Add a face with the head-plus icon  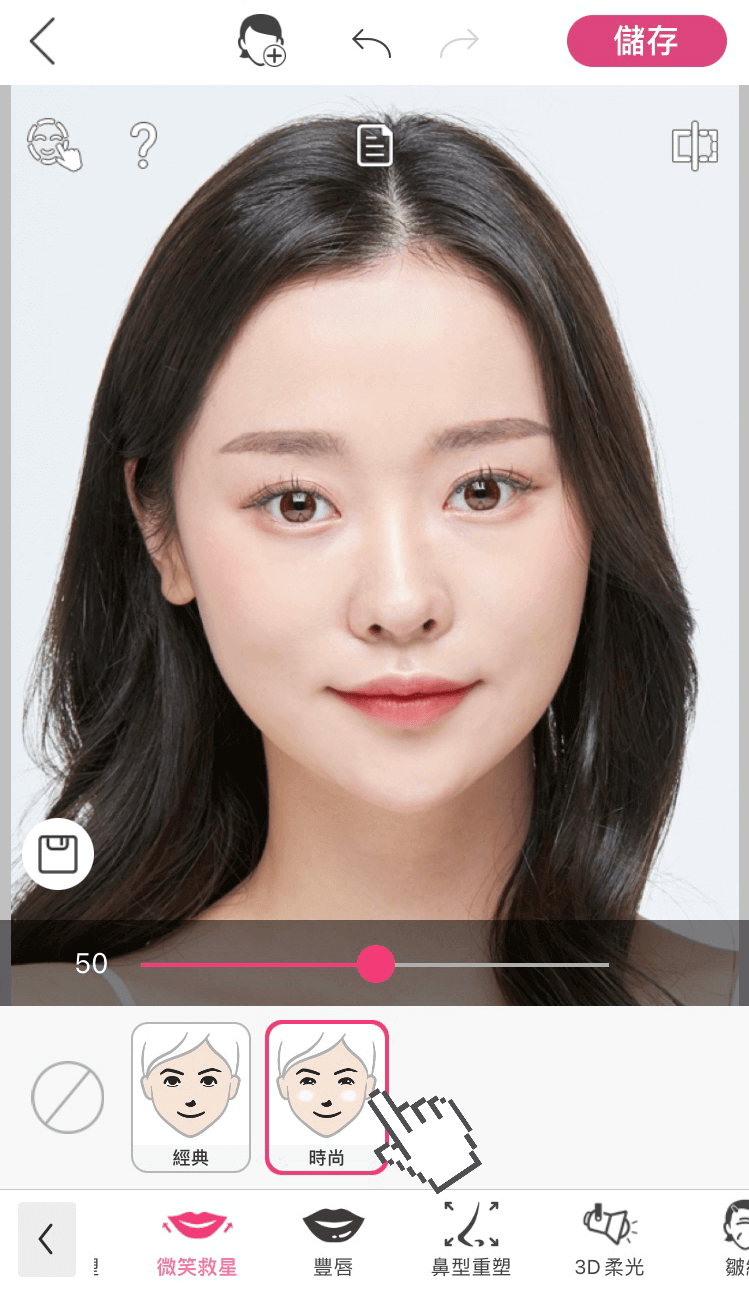(x=261, y=42)
